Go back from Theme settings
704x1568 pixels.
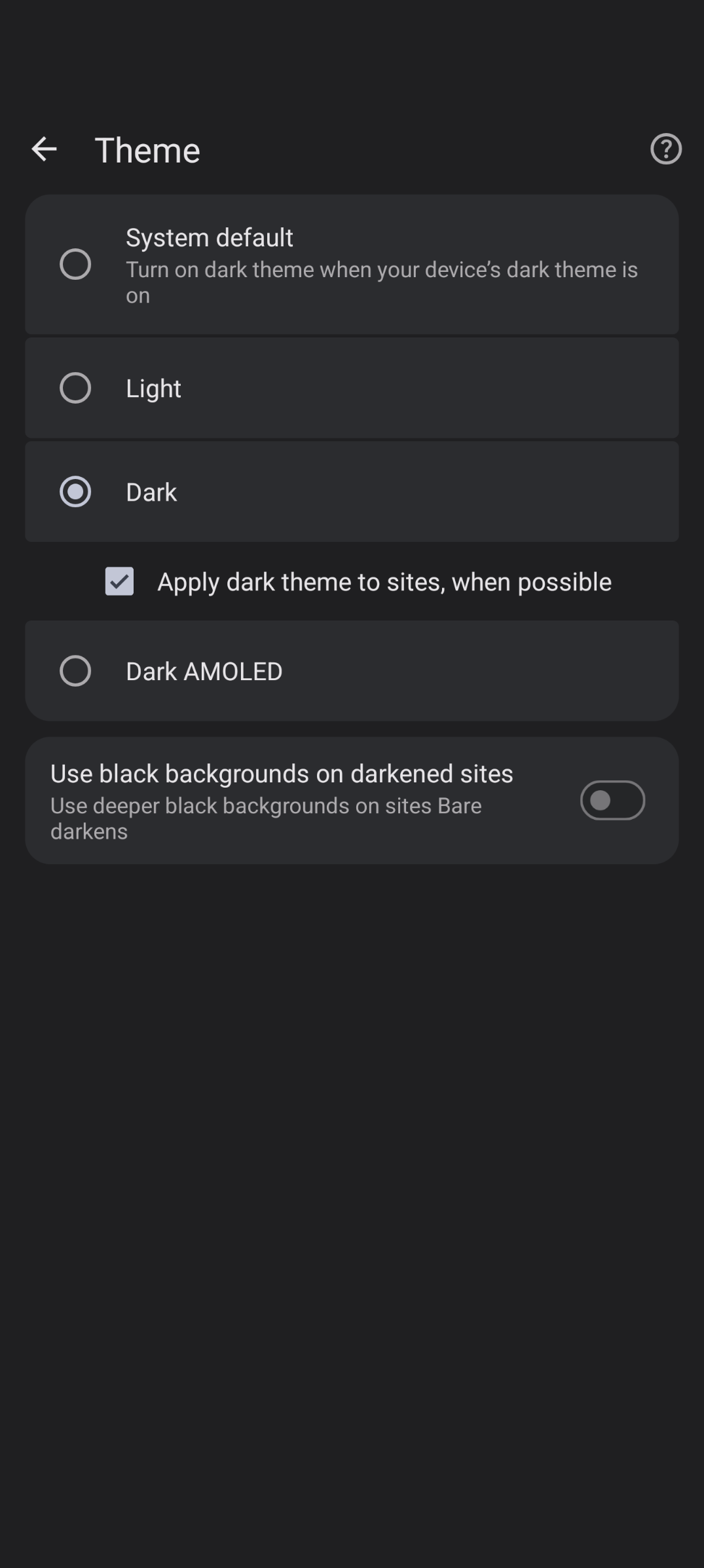(44, 149)
